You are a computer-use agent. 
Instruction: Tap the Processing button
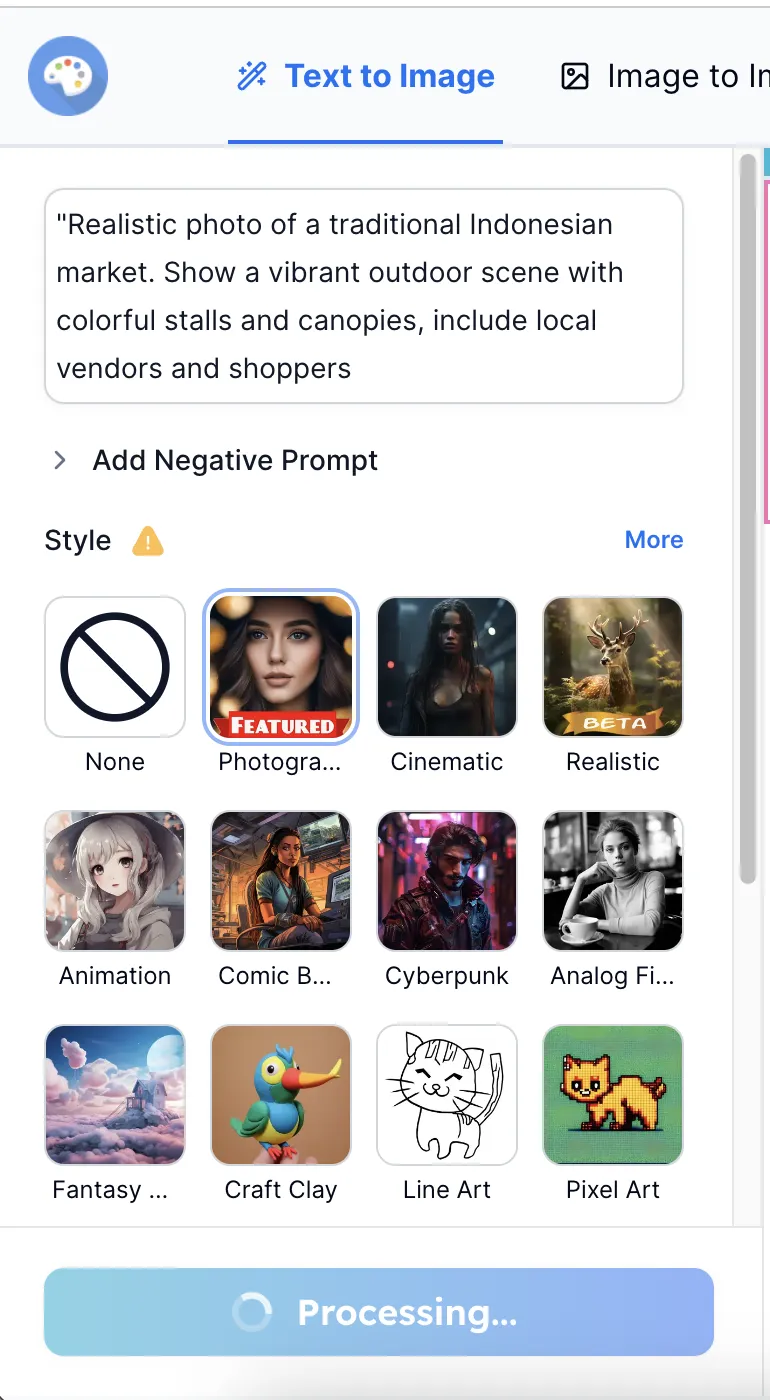pos(379,1312)
